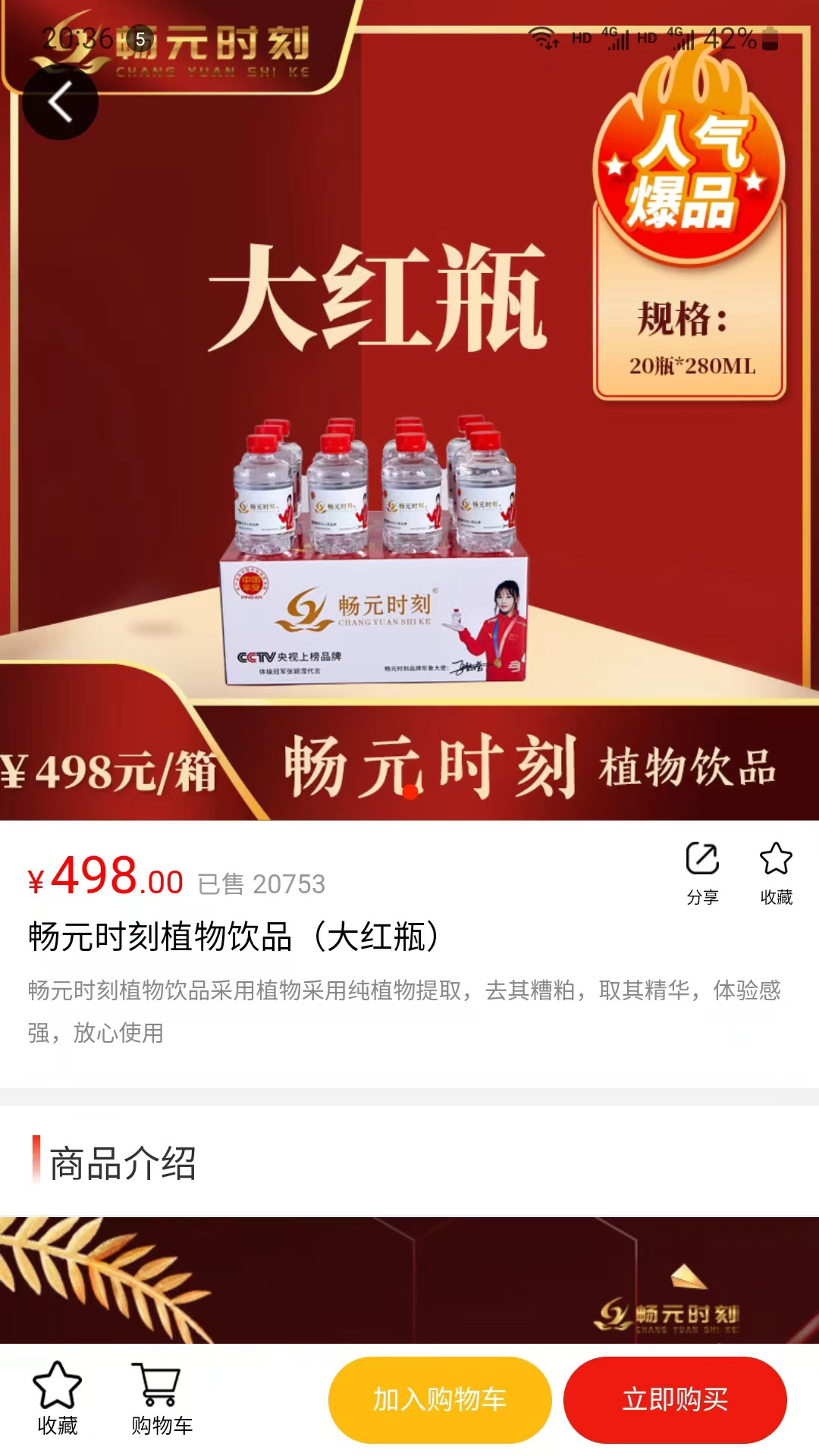Open the 购物车 shopping cart
The image size is (819, 1456).
(x=162, y=1399)
